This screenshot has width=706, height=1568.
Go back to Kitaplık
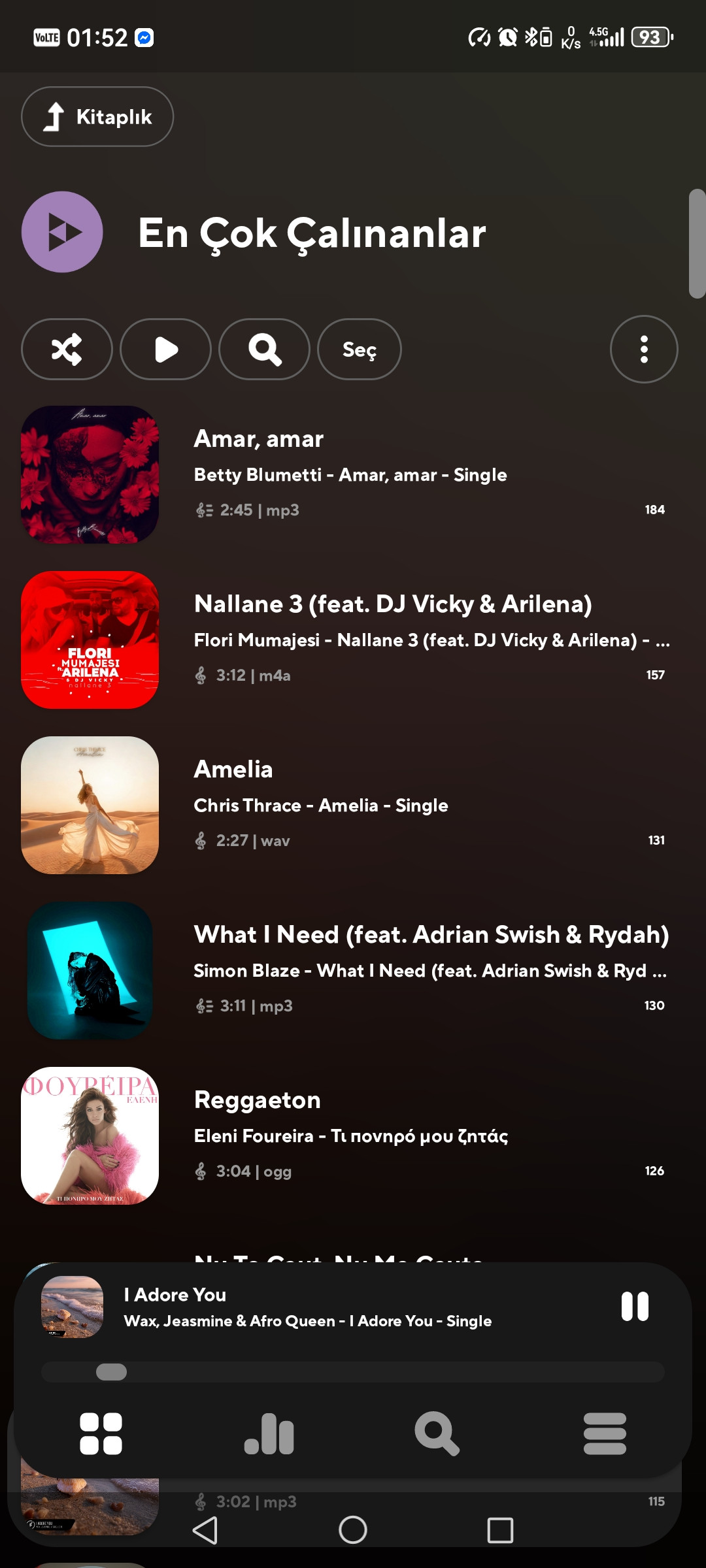(x=97, y=117)
